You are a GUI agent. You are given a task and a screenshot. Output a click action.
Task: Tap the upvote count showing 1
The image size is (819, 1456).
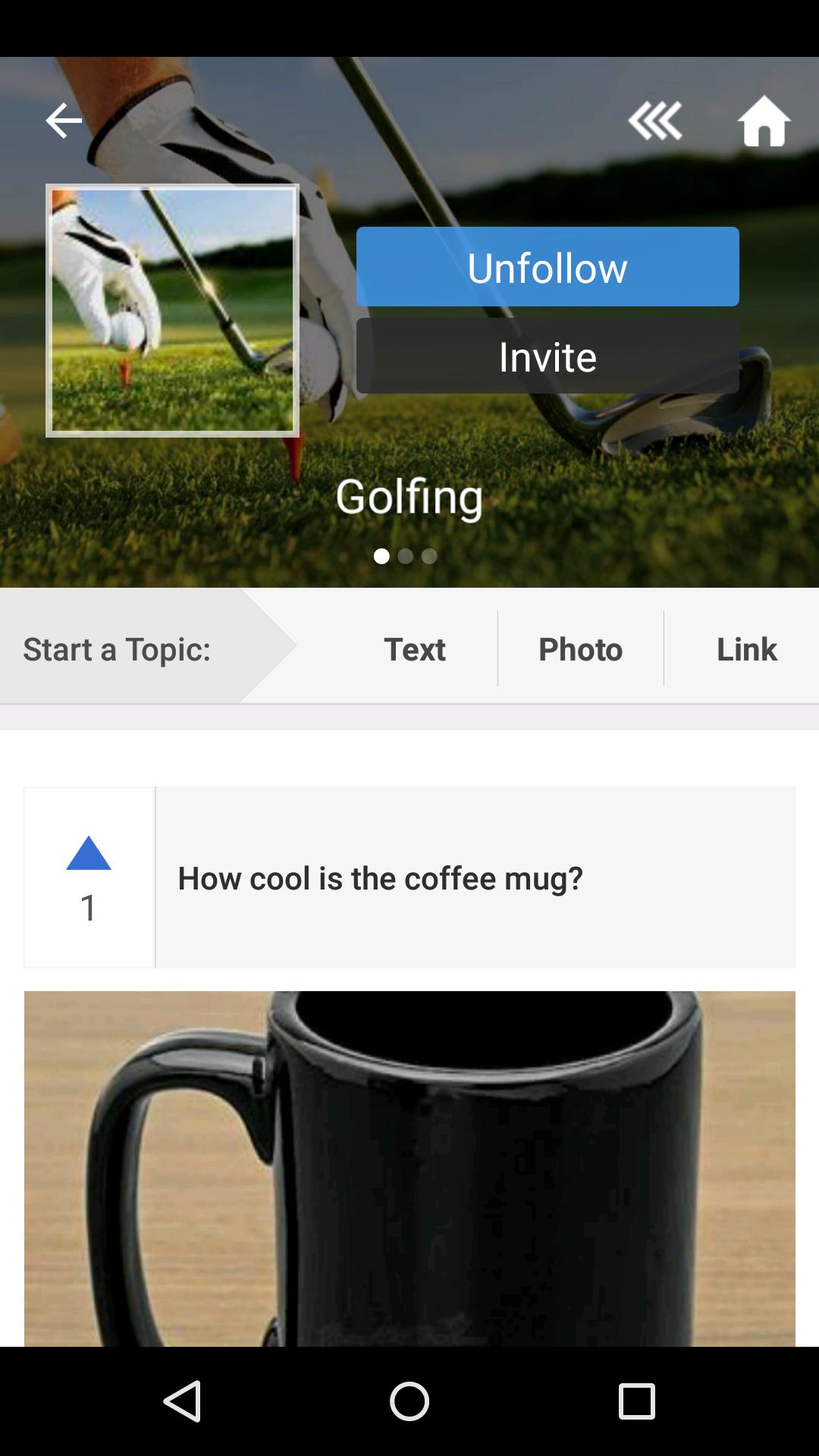click(89, 908)
